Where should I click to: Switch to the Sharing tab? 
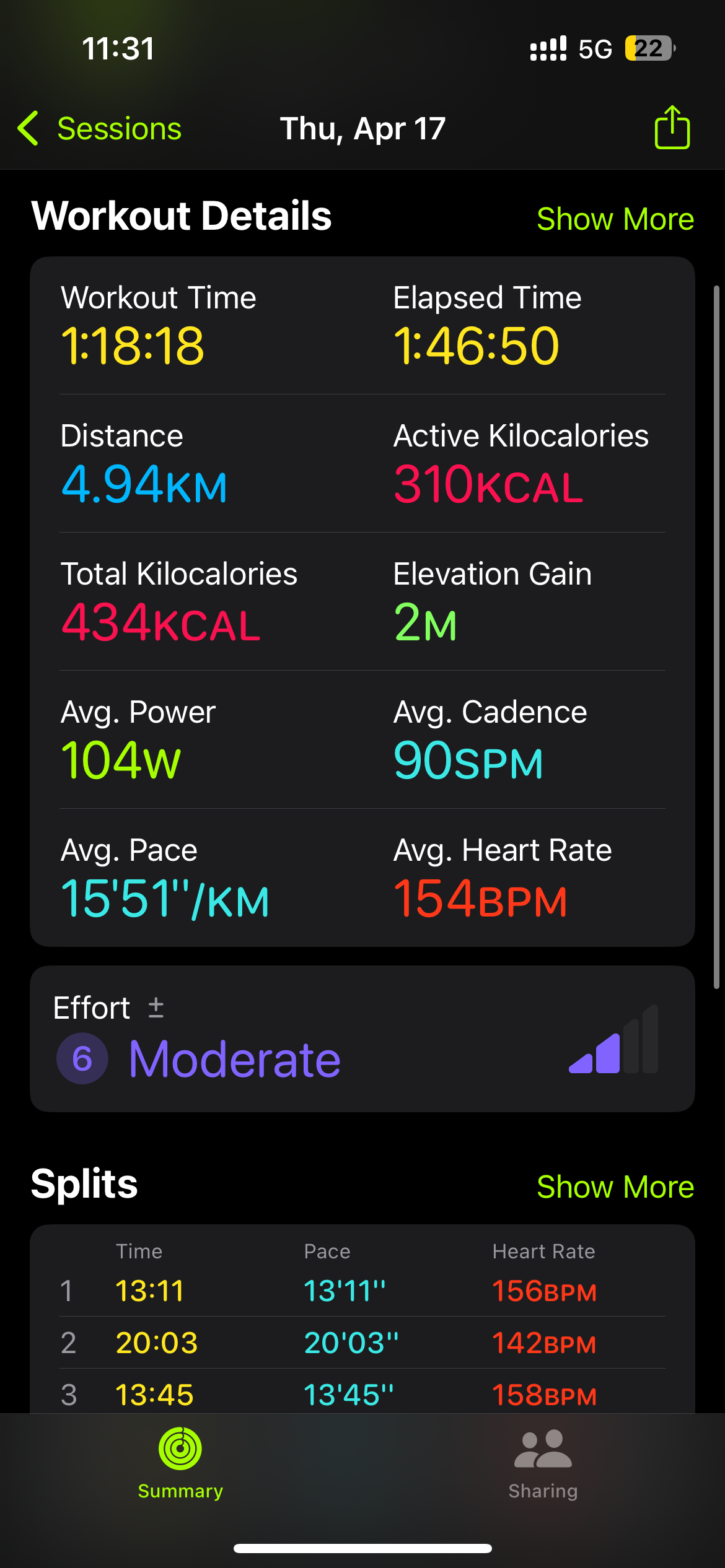point(543,1463)
